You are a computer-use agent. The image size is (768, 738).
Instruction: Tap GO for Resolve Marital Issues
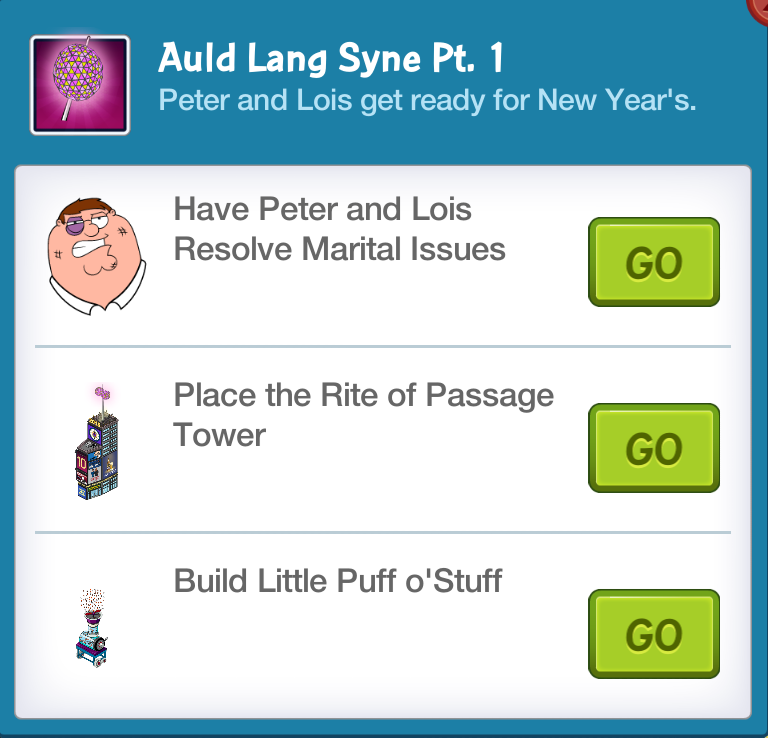click(x=654, y=262)
